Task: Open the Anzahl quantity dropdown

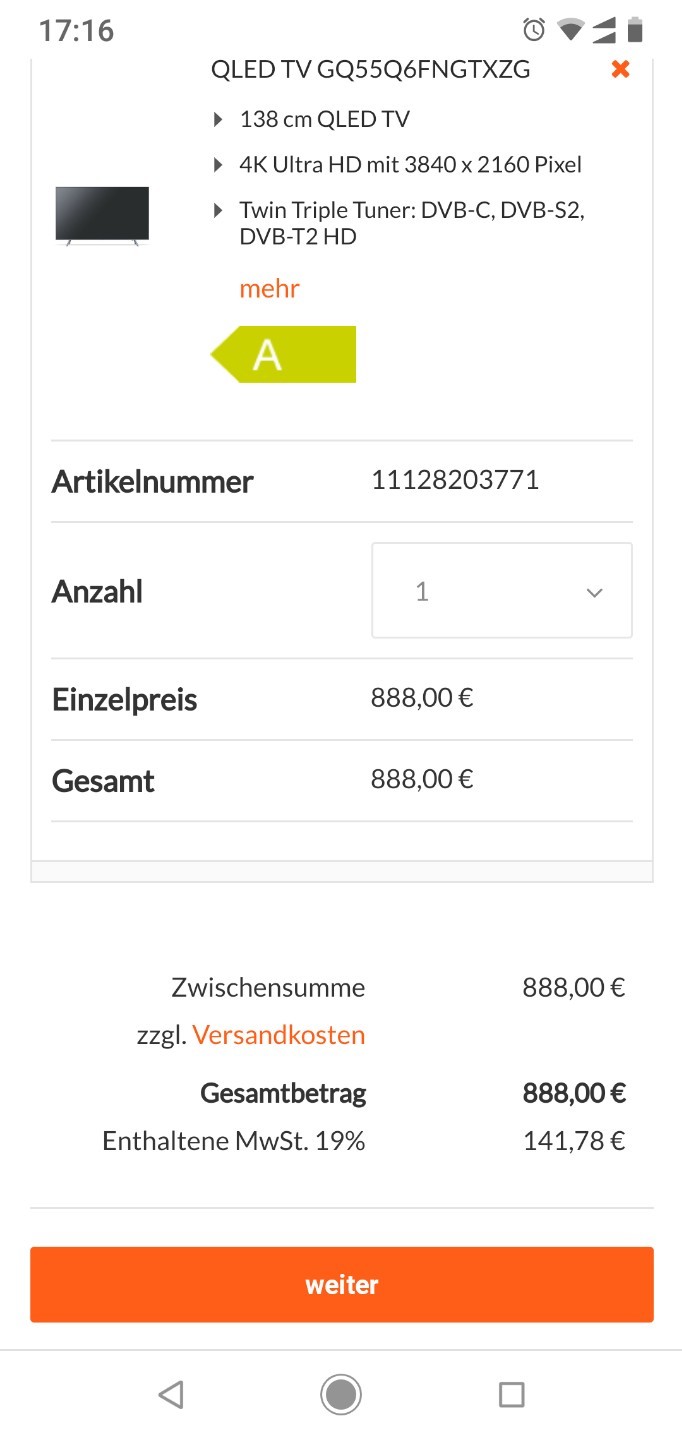Action: point(501,591)
